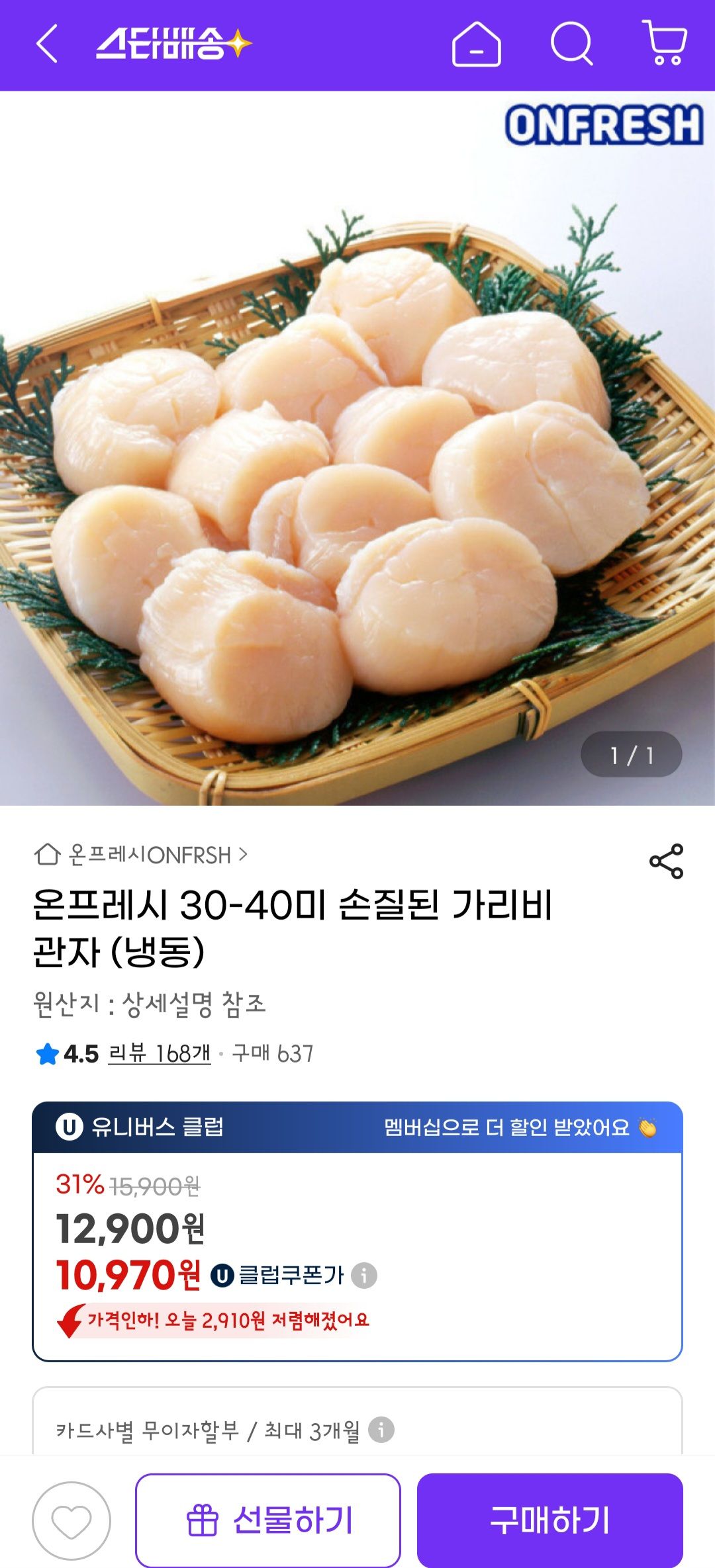Show info about 클럽쿠폰가 price
Viewport: 715px width, 1568px height.
pos(363,1275)
